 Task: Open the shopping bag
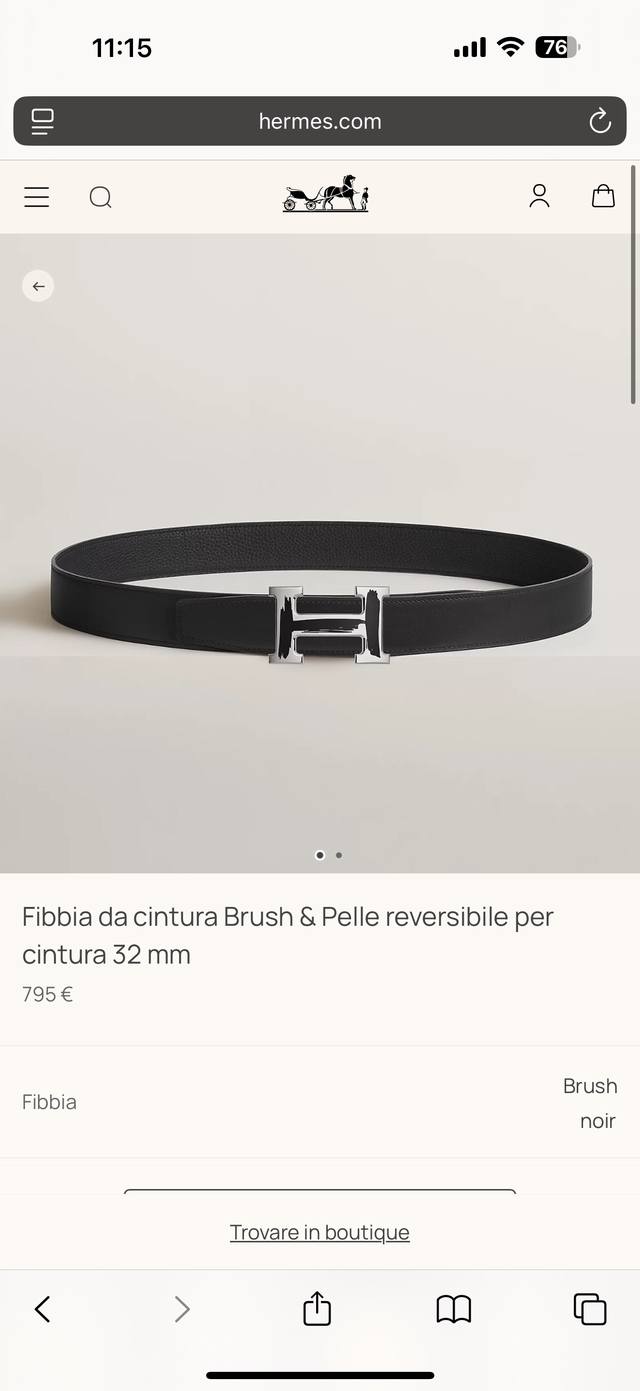(x=603, y=196)
